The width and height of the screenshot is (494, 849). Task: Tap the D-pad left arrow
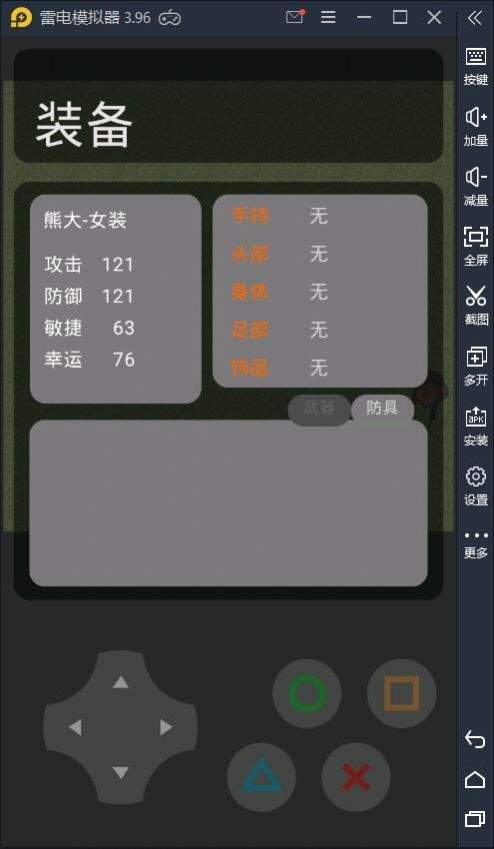[75, 727]
